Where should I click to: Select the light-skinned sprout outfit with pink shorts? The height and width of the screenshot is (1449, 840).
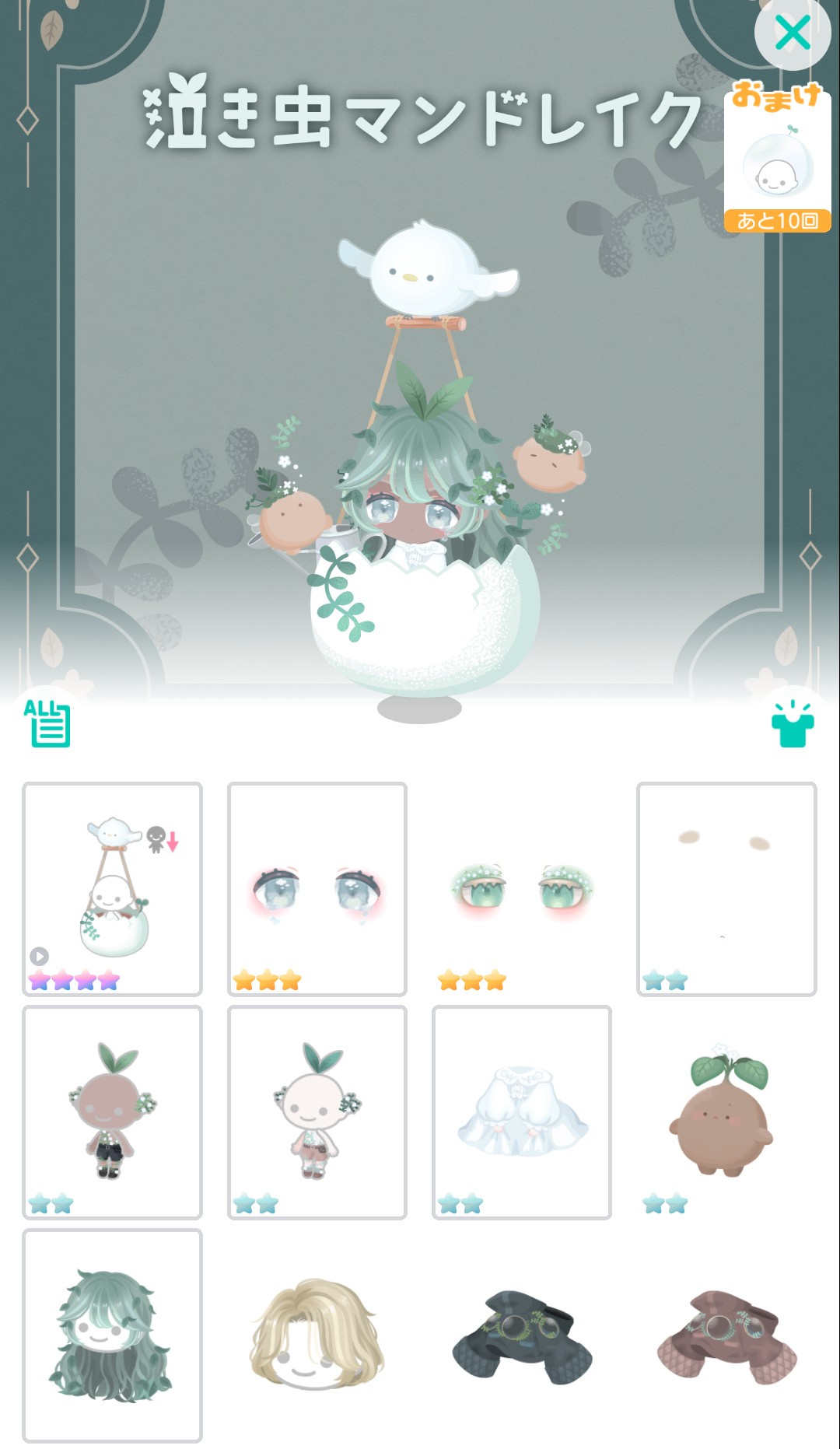(x=317, y=1111)
